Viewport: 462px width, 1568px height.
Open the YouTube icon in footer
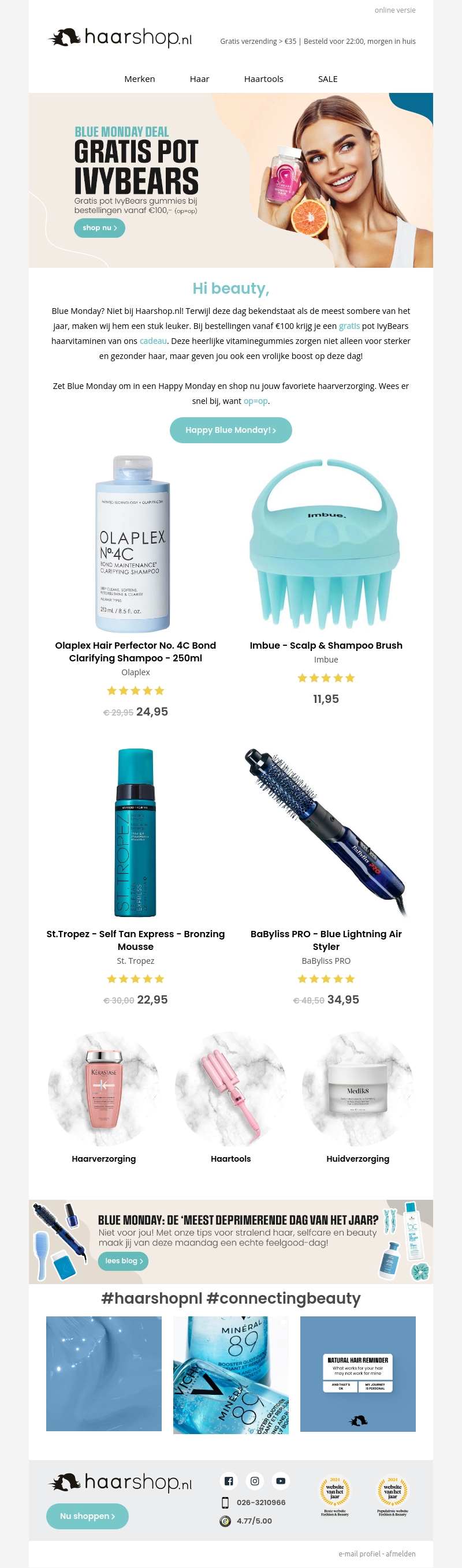pyautogui.click(x=280, y=1481)
